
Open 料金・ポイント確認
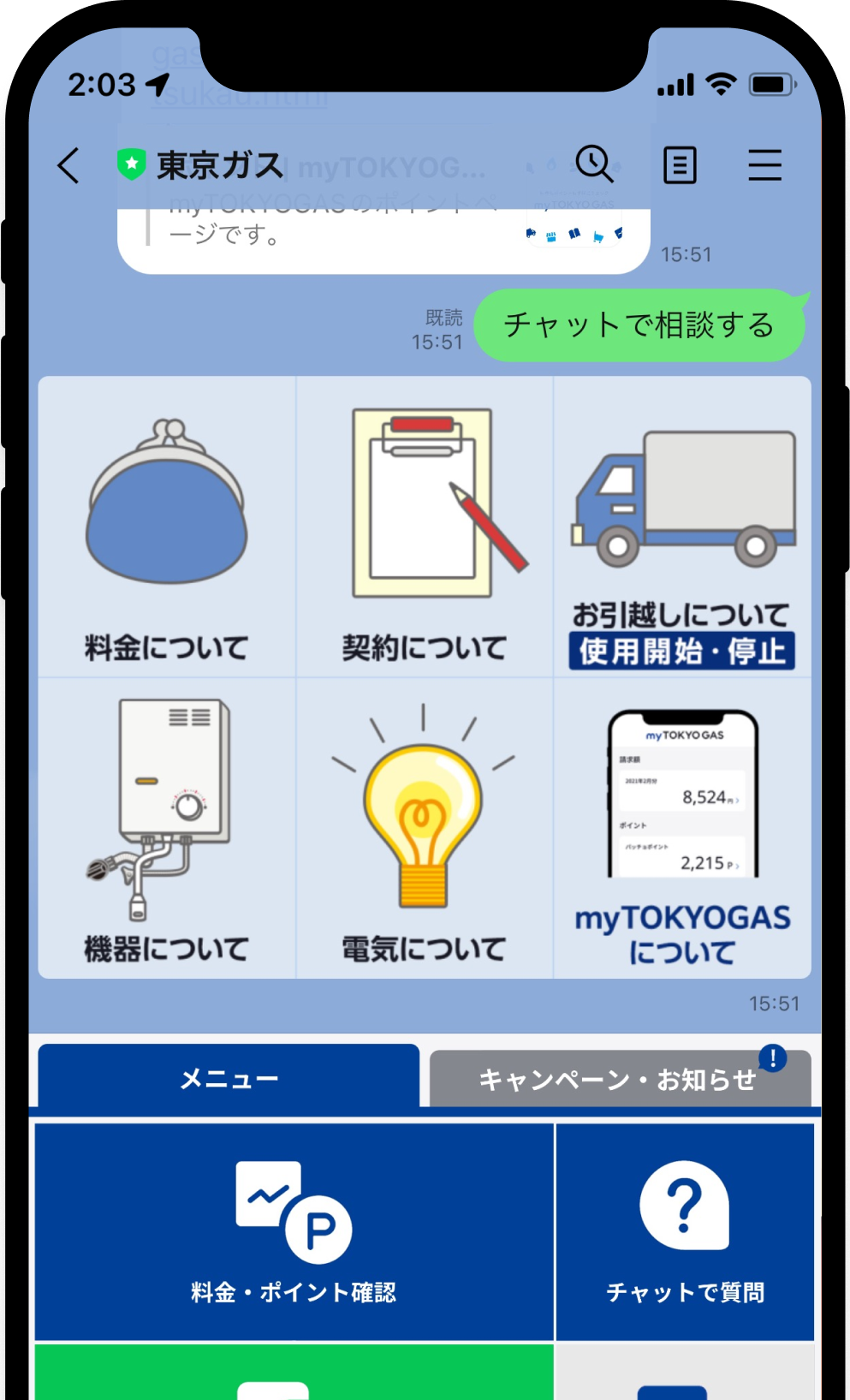pyautogui.click(x=294, y=1231)
